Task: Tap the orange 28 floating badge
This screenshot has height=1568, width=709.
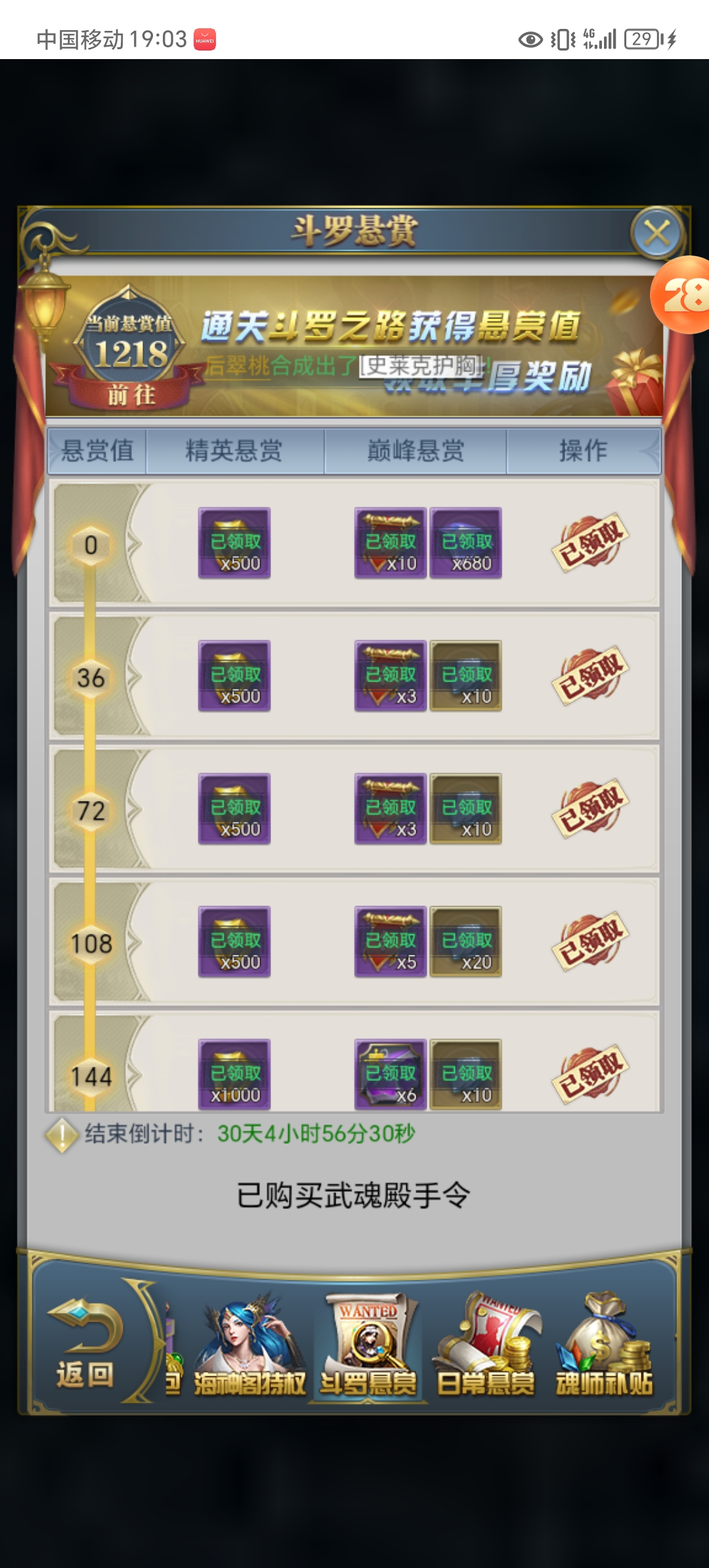Action: coord(683,295)
